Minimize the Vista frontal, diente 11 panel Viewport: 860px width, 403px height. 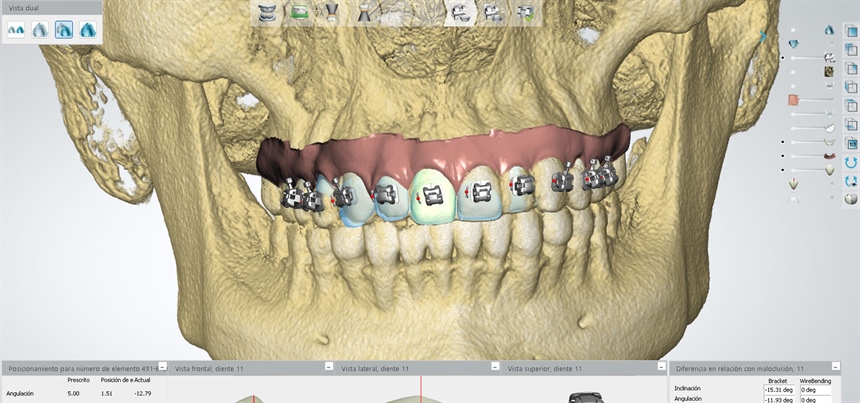(328, 368)
